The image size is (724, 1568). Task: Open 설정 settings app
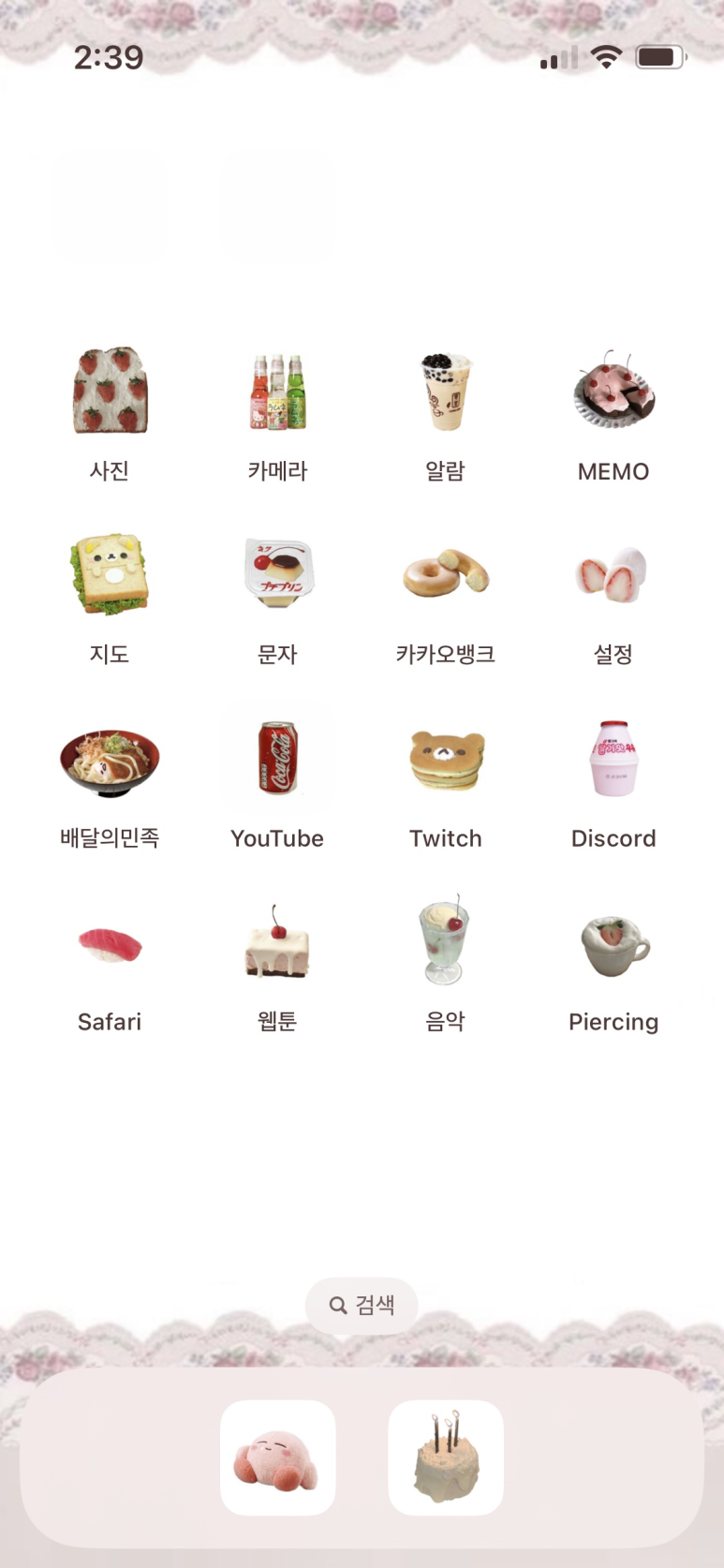coord(613,574)
